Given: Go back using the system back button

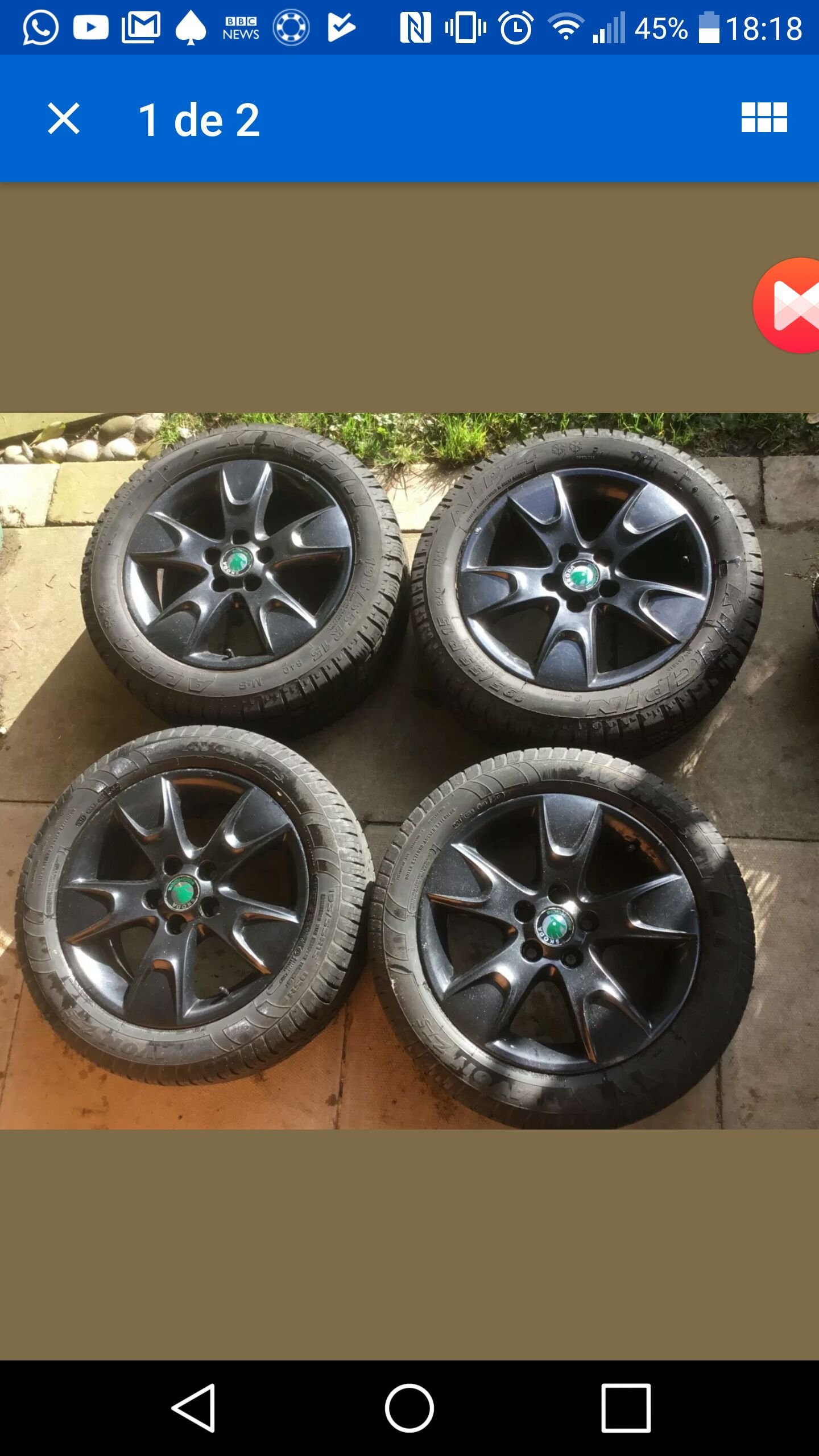Looking at the screenshot, I should pyautogui.click(x=193, y=1408).
